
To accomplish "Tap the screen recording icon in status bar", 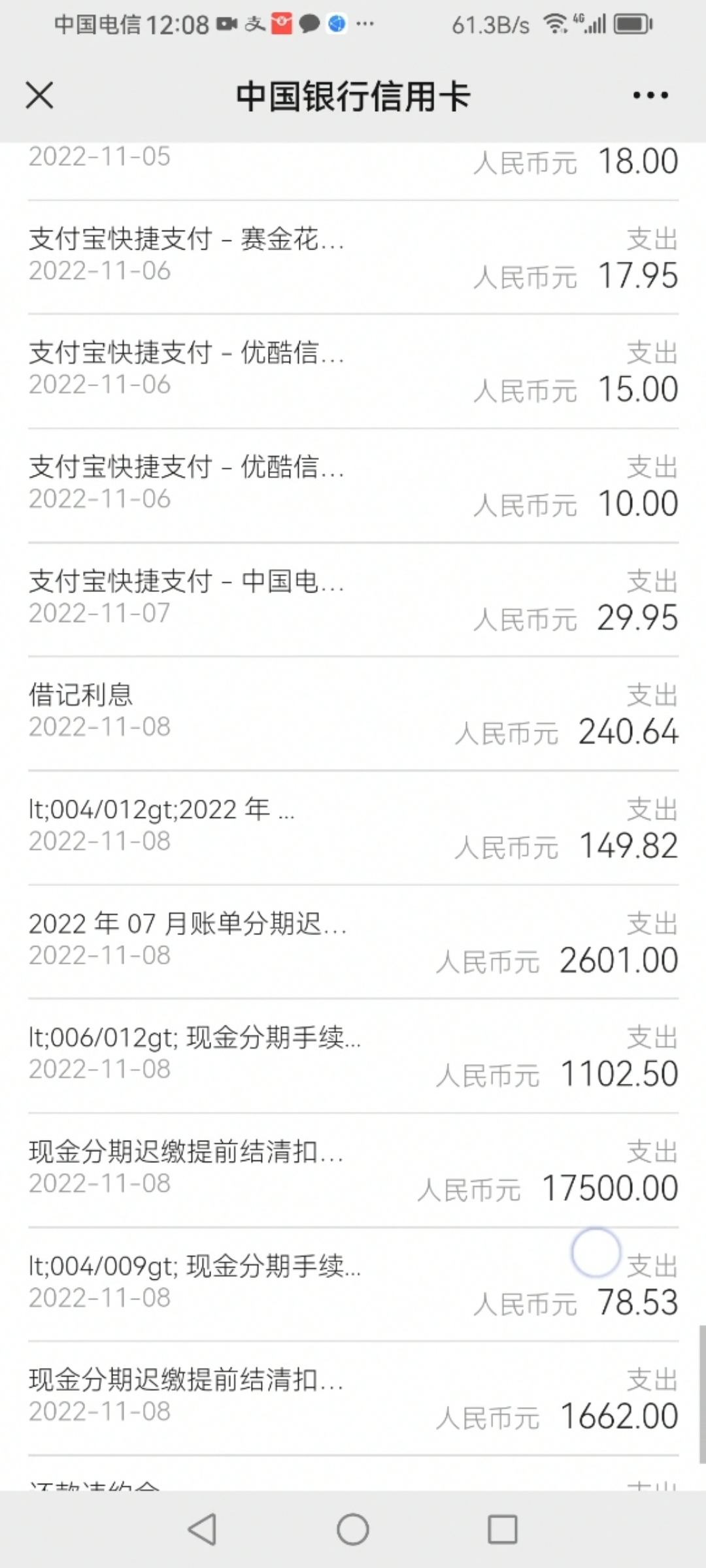I will (x=227, y=25).
